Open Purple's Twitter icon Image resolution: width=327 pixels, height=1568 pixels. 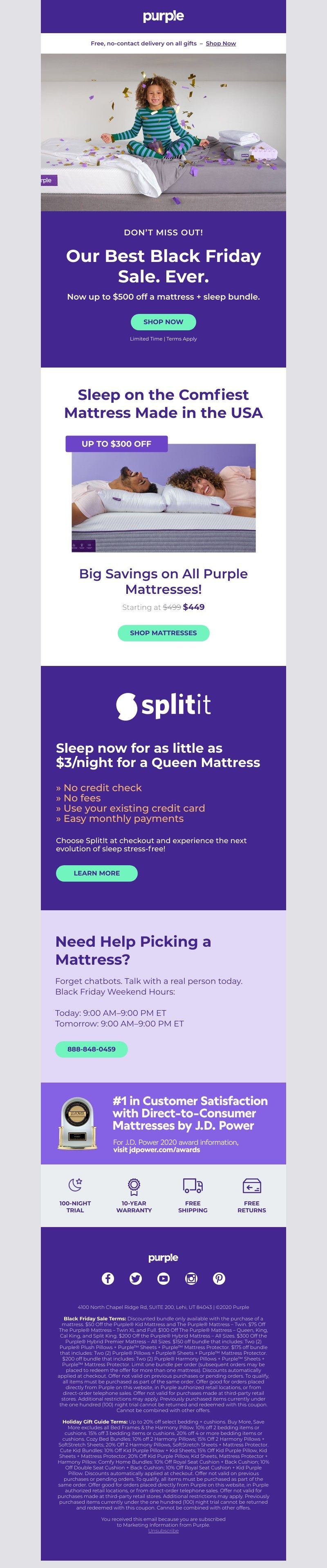pos(136,1278)
